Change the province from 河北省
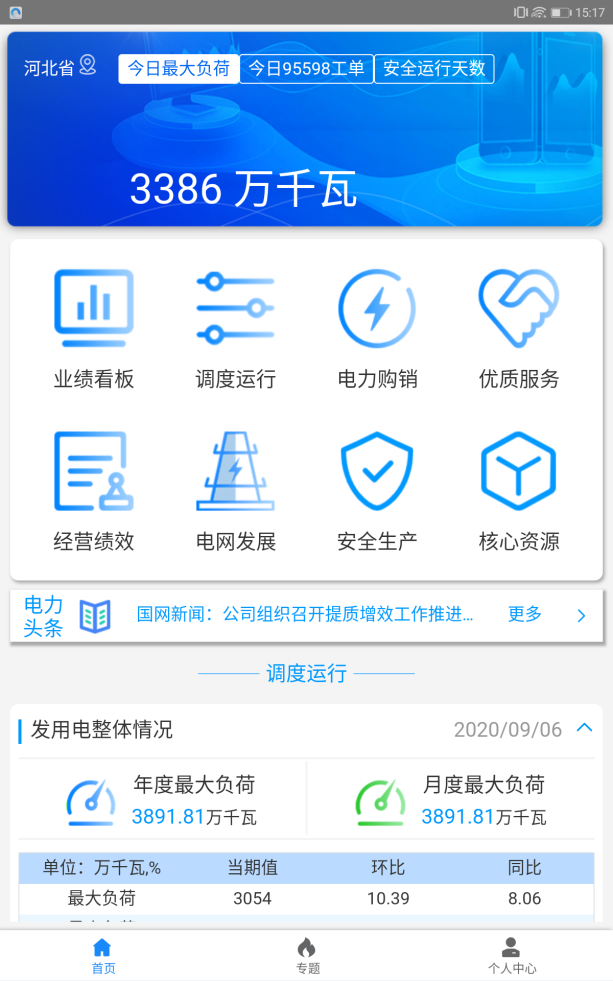 point(60,68)
